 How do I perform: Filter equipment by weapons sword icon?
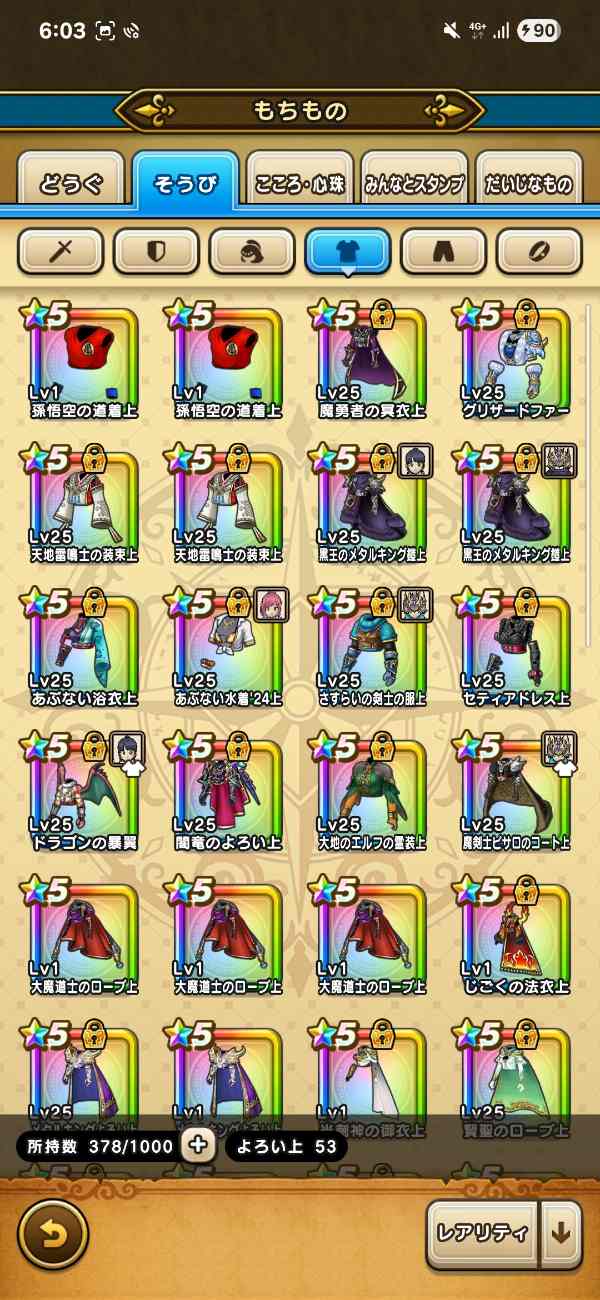60,250
